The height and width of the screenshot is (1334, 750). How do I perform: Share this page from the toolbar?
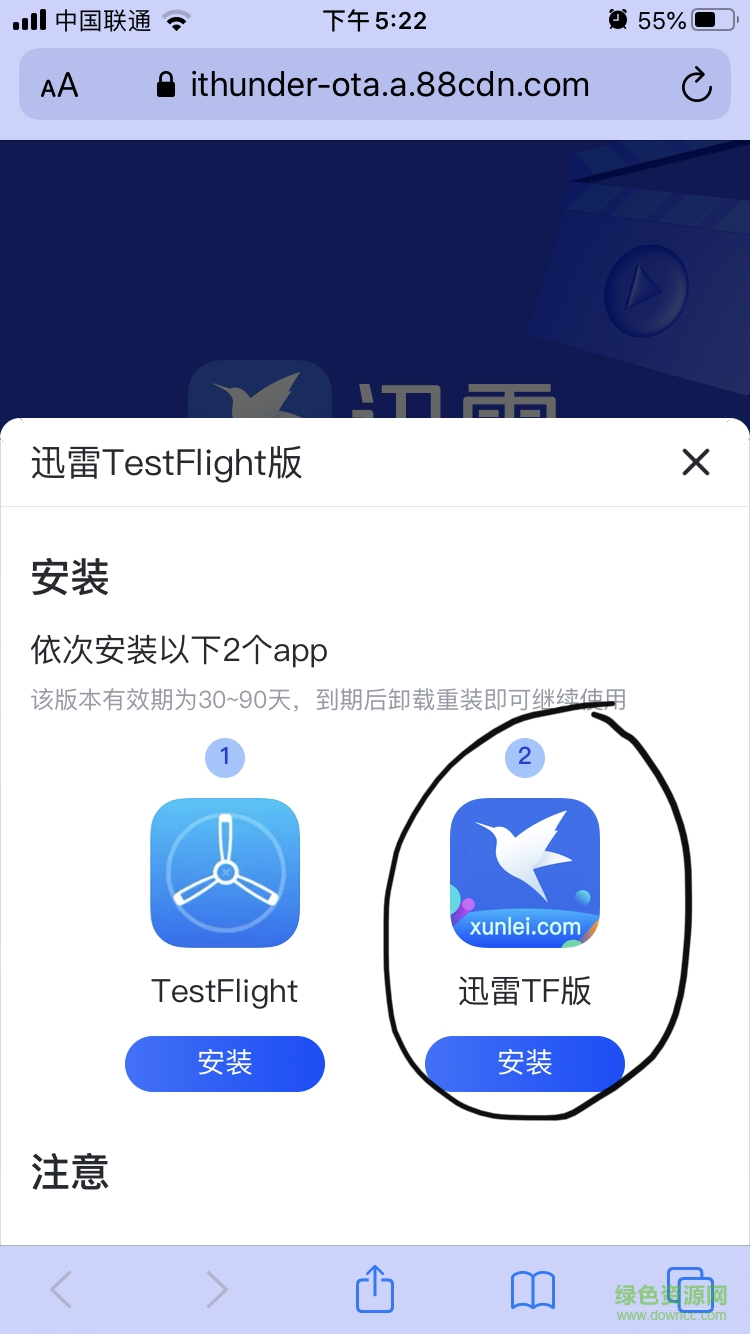coord(375,1289)
